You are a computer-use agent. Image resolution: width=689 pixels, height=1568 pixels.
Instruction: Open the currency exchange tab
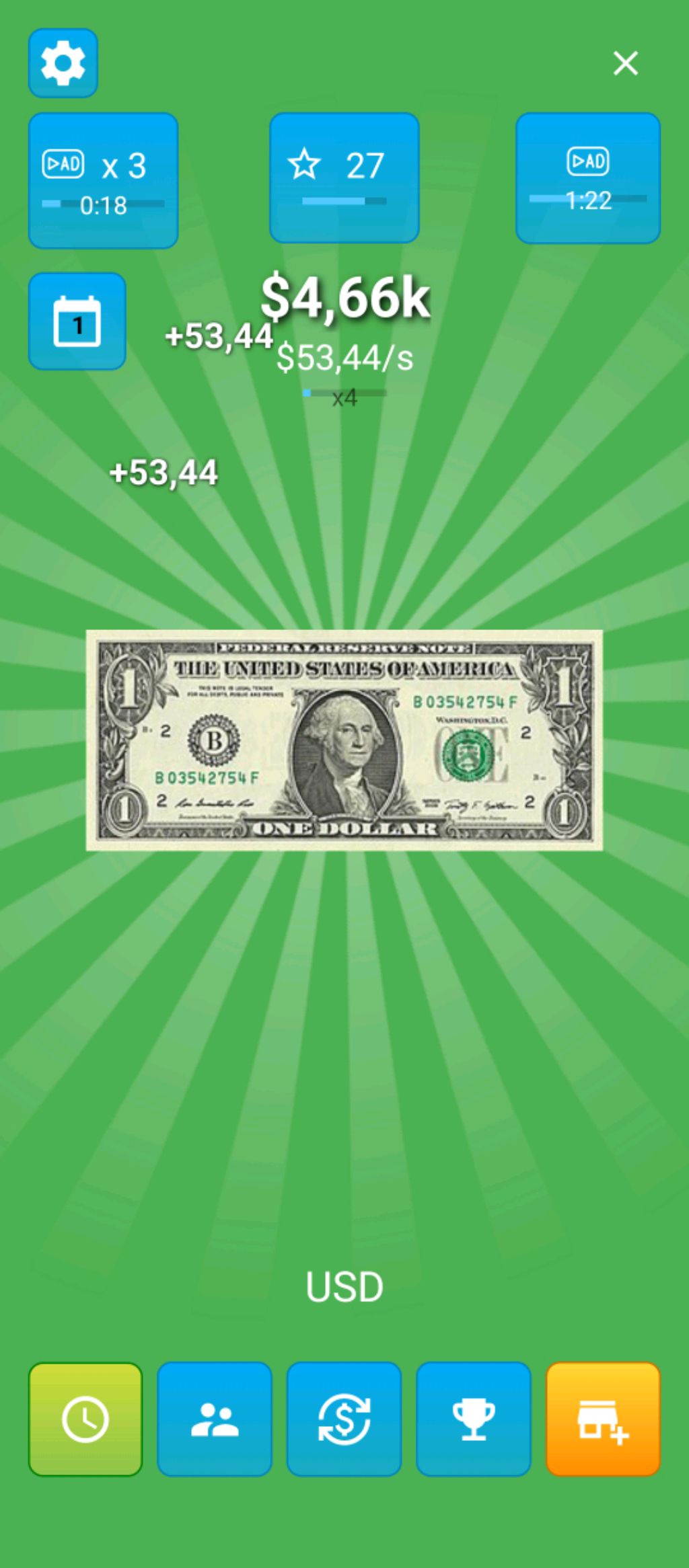pyautogui.click(x=344, y=1419)
